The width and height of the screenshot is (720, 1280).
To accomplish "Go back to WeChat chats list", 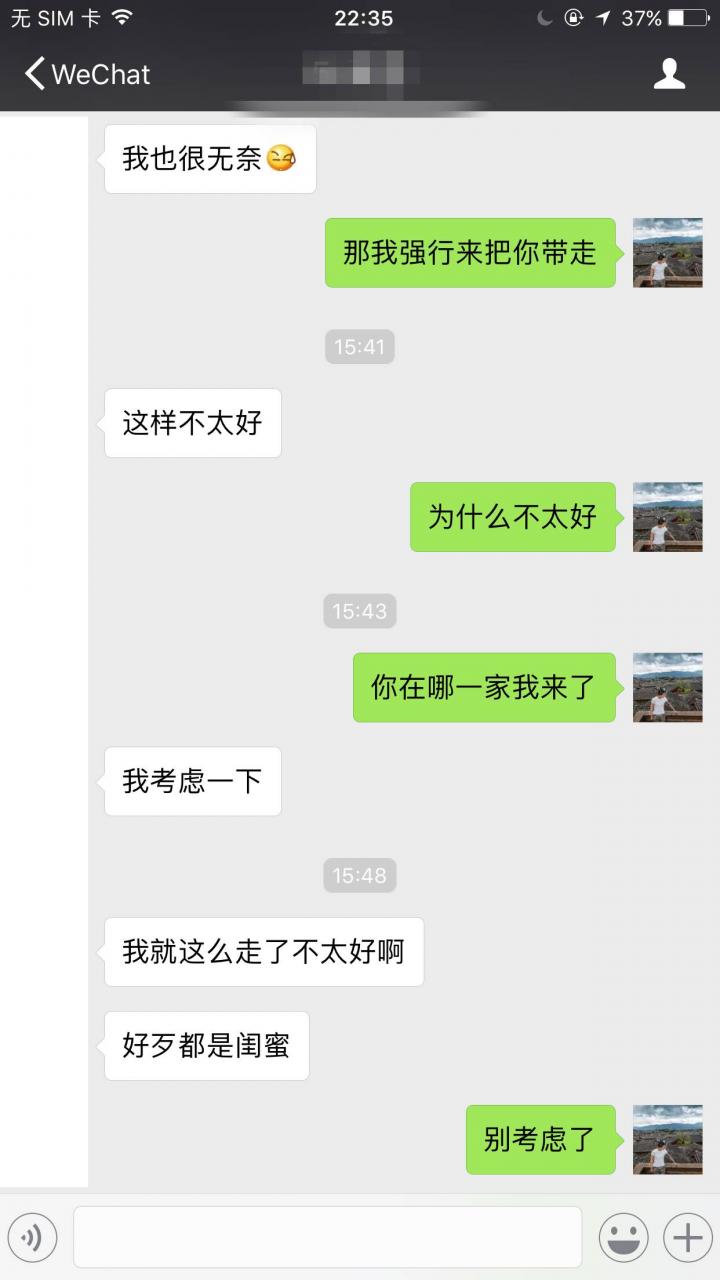I will coord(86,74).
